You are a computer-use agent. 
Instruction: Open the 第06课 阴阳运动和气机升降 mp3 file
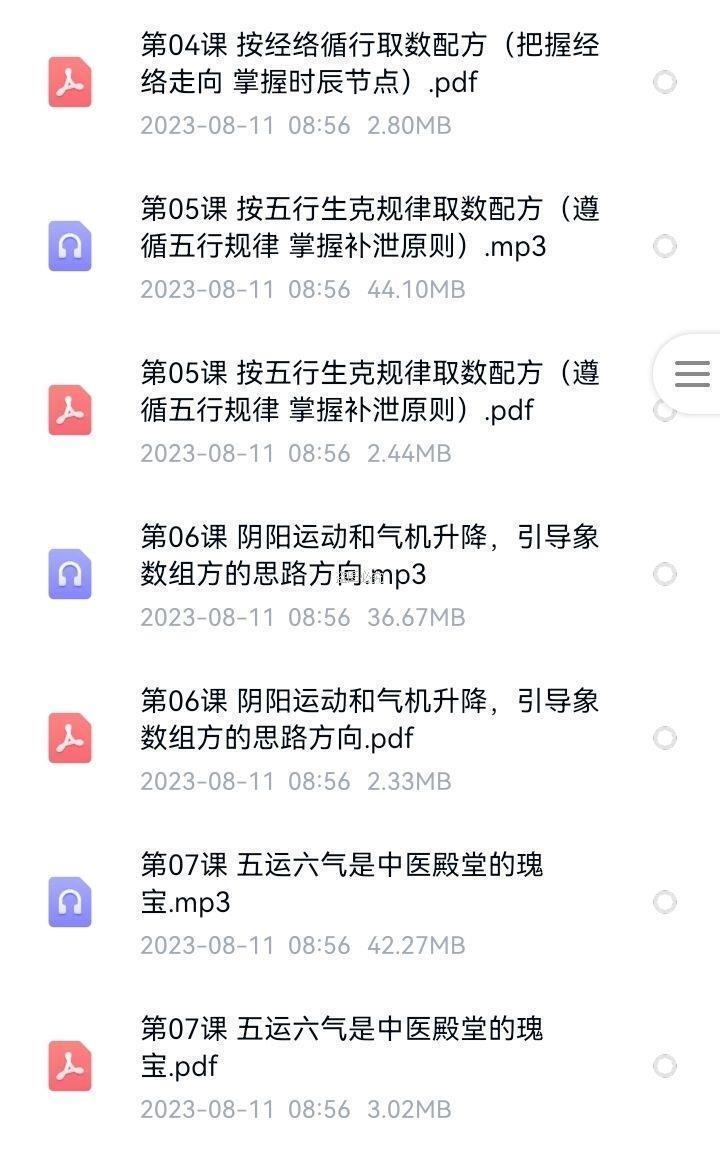(x=370, y=556)
